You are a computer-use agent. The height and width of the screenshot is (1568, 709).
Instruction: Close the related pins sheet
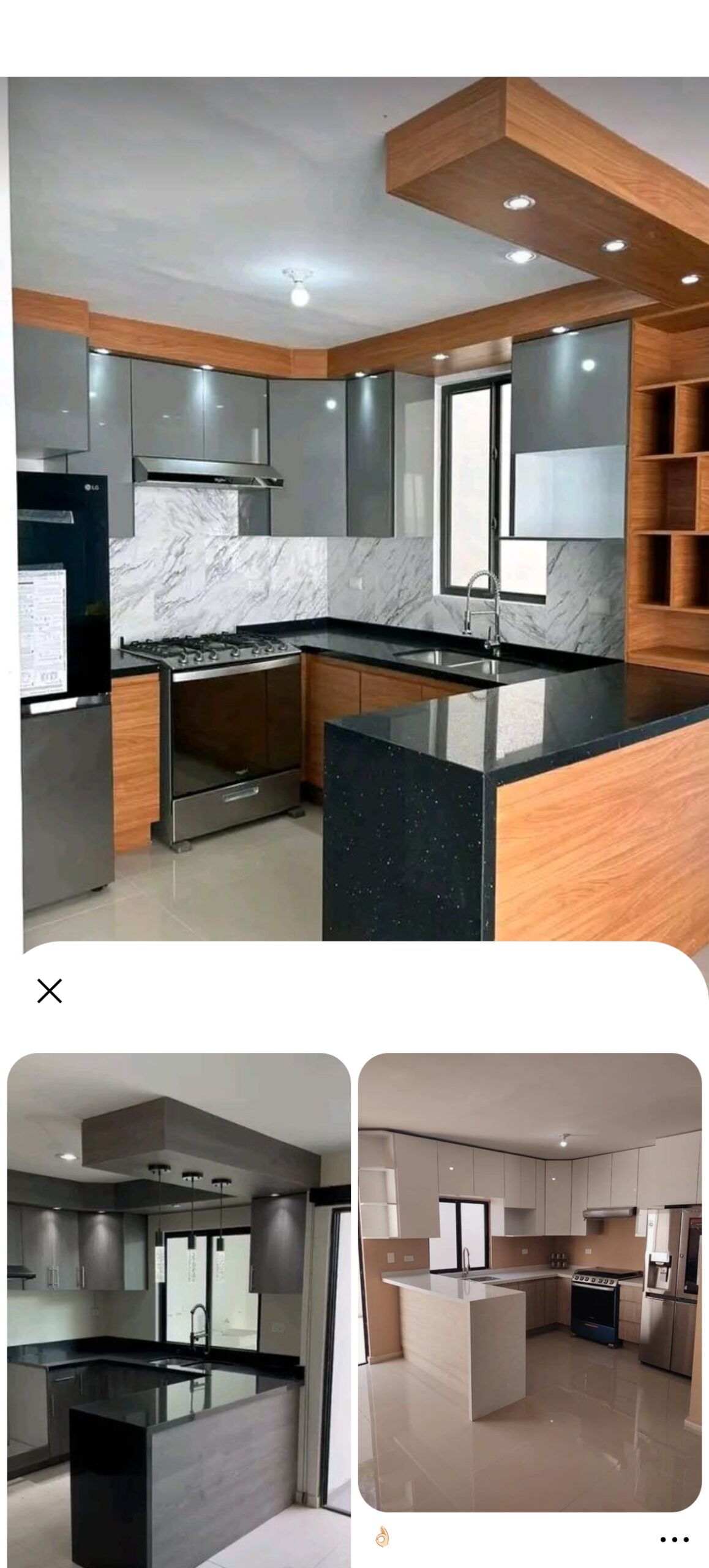(x=49, y=990)
